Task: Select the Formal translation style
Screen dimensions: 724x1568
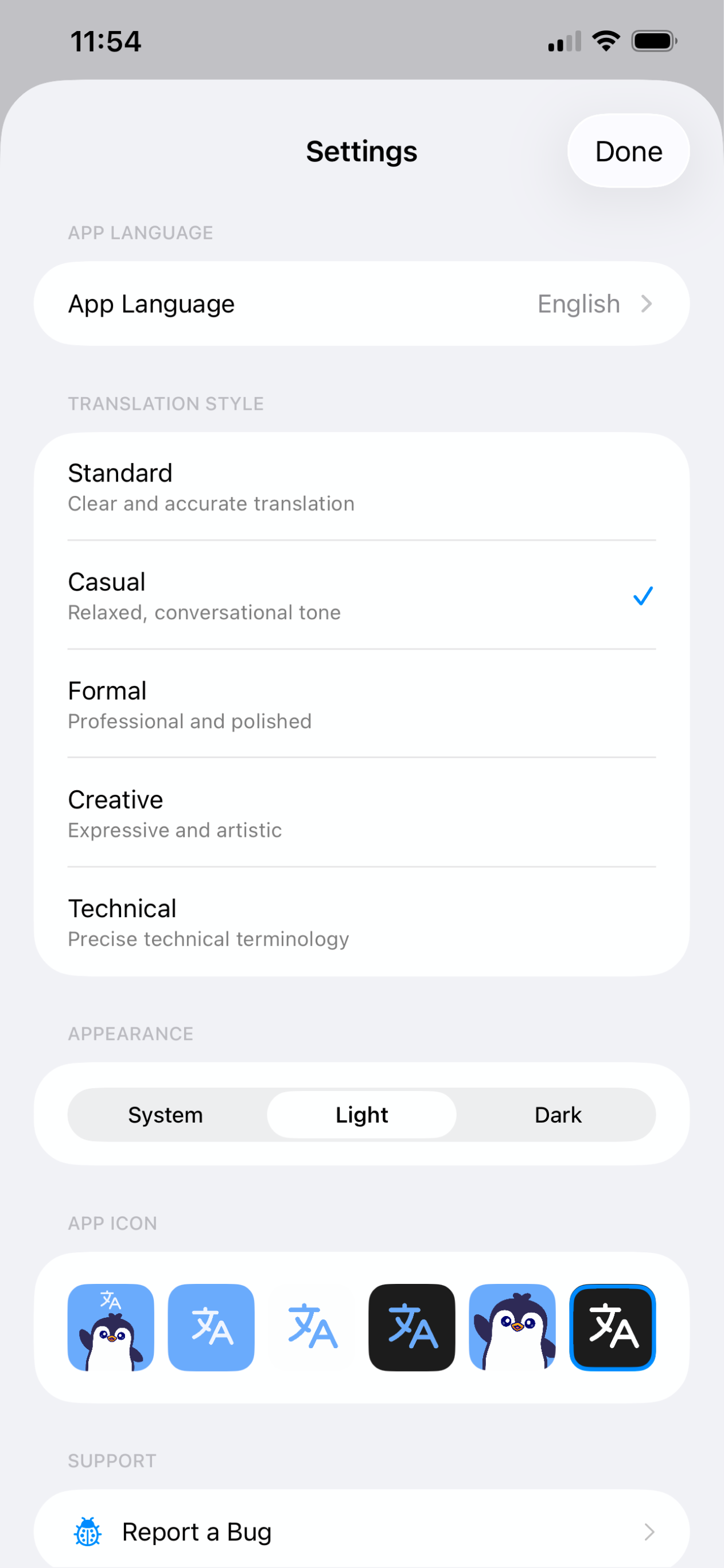Action: click(361, 704)
